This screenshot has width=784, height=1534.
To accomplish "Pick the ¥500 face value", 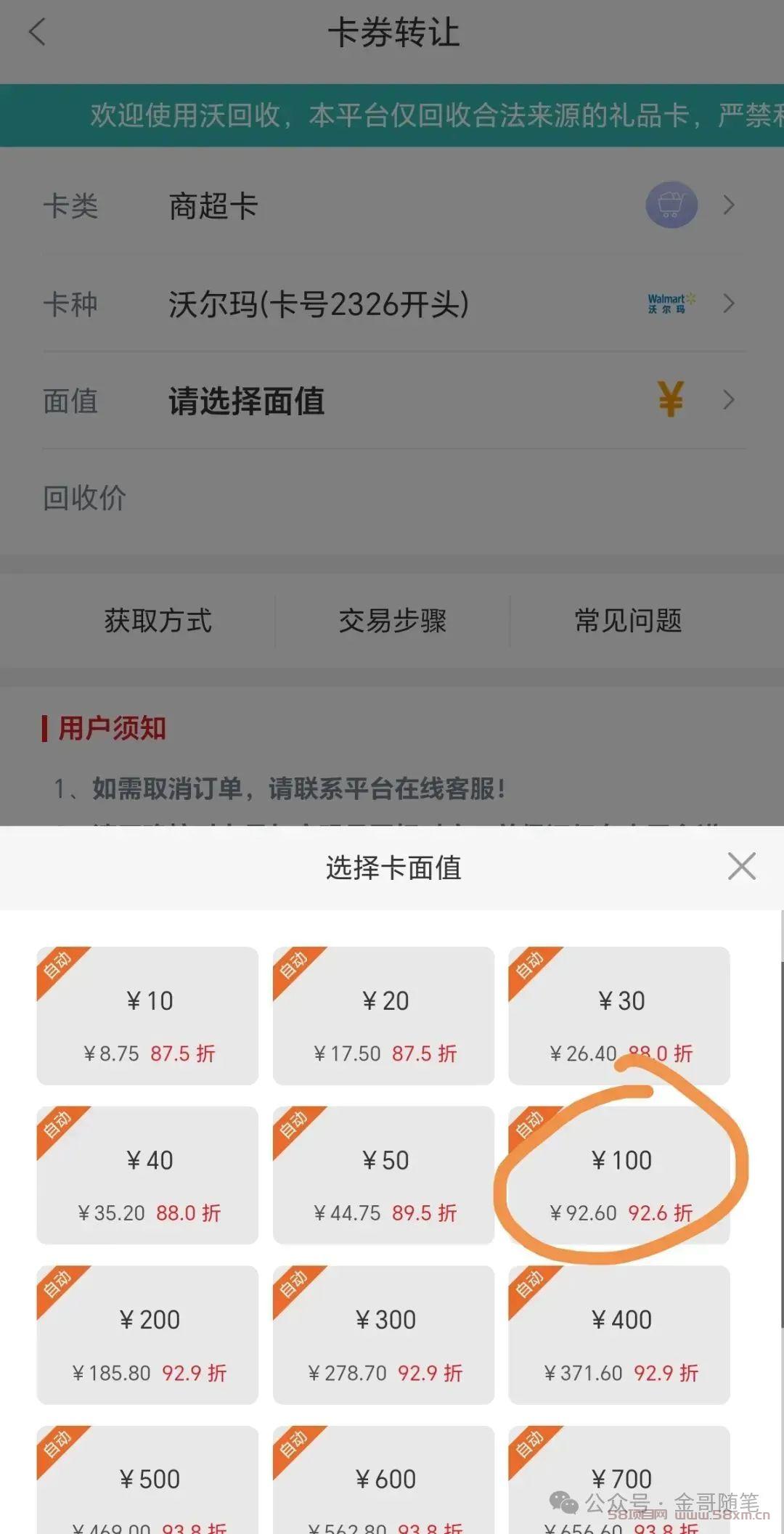I will pos(147,1480).
